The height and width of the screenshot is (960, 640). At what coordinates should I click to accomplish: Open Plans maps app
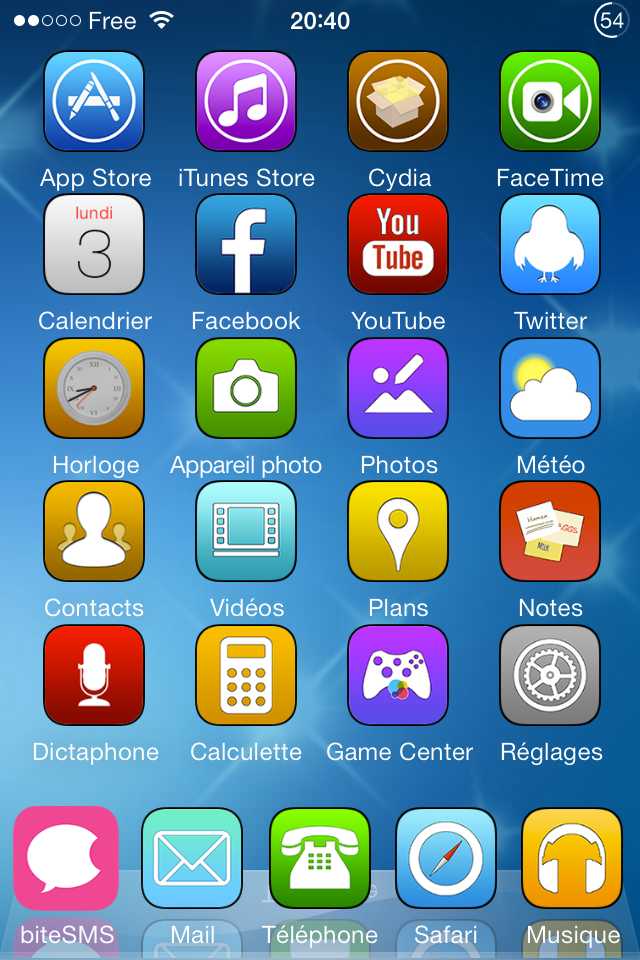[x=398, y=531]
